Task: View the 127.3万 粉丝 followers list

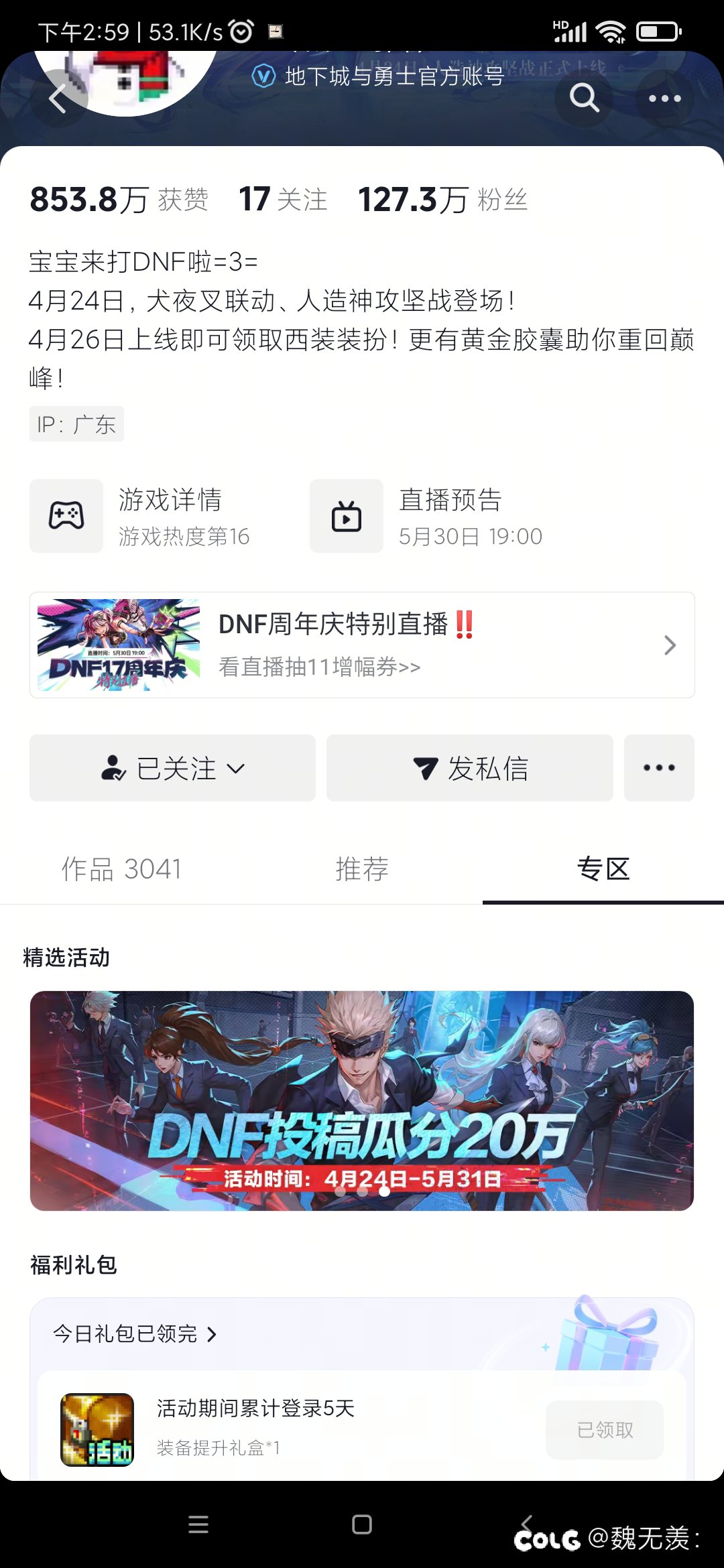Action: [x=443, y=200]
